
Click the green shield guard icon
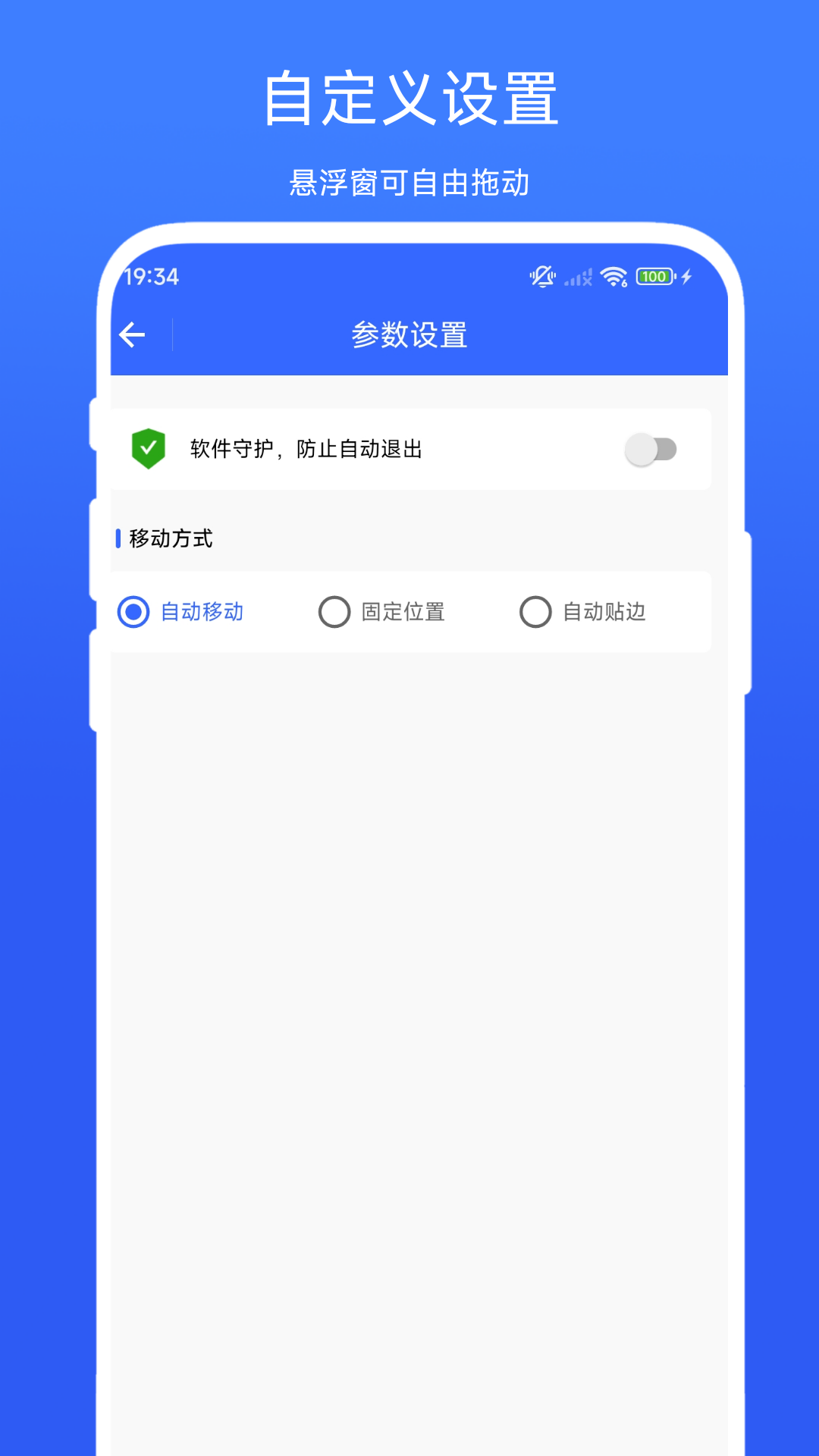150,448
